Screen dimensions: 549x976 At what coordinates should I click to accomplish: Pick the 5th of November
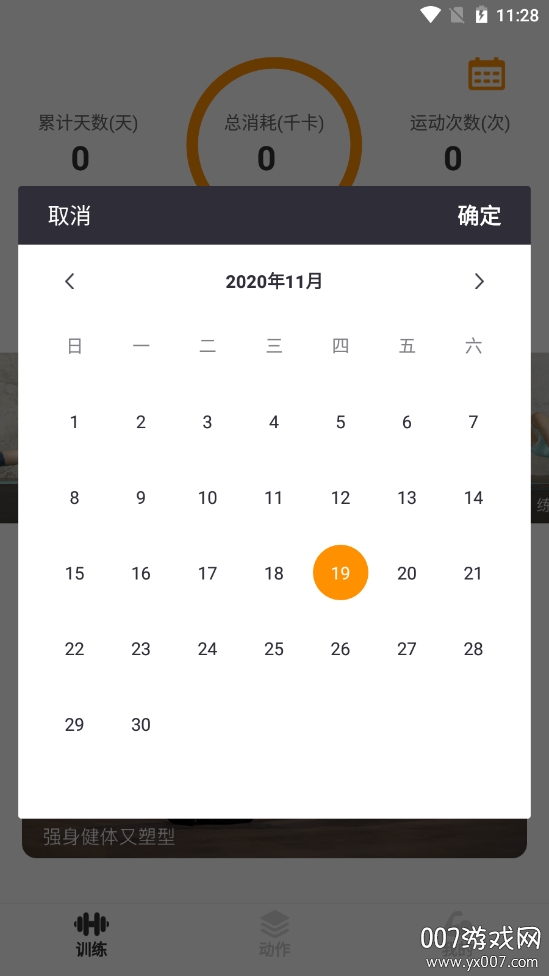(340, 422)
